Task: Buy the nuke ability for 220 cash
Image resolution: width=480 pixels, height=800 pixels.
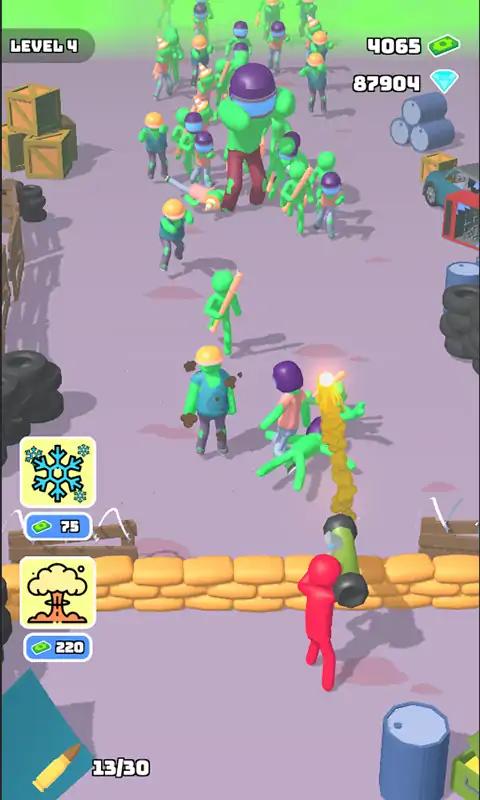Action: [58, 647]
